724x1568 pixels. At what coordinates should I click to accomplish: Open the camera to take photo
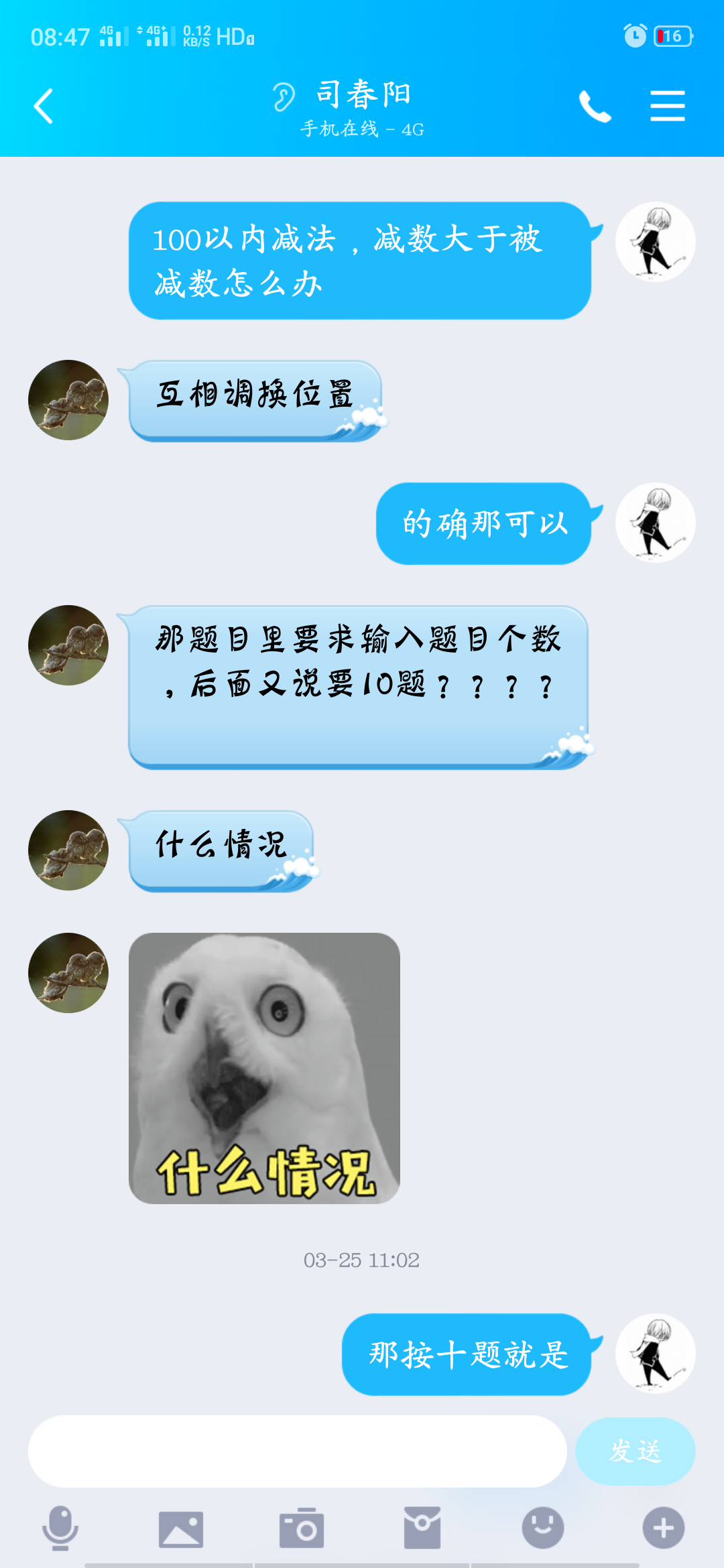302,1528
